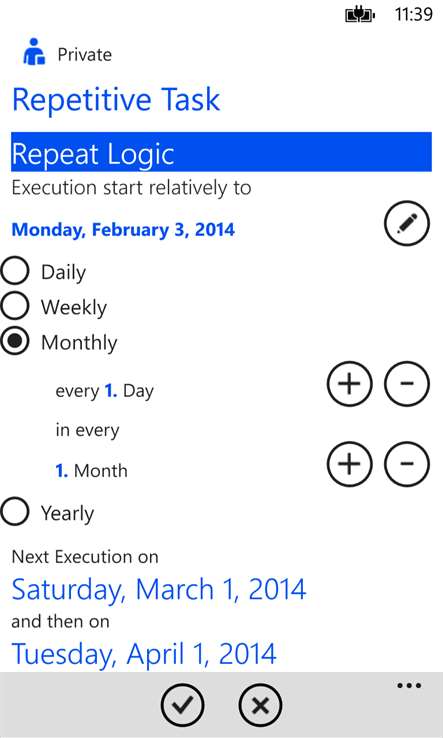This screenshot has width=443, height=738.
Task: Select the Monthly radio button
Action: click(15, 341)
